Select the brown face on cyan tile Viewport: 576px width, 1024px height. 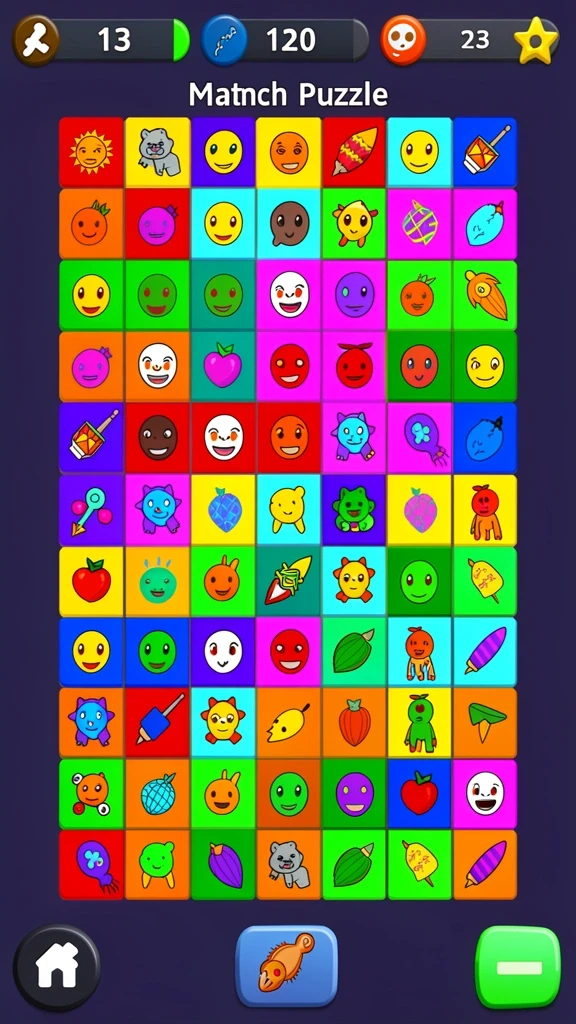289,223
